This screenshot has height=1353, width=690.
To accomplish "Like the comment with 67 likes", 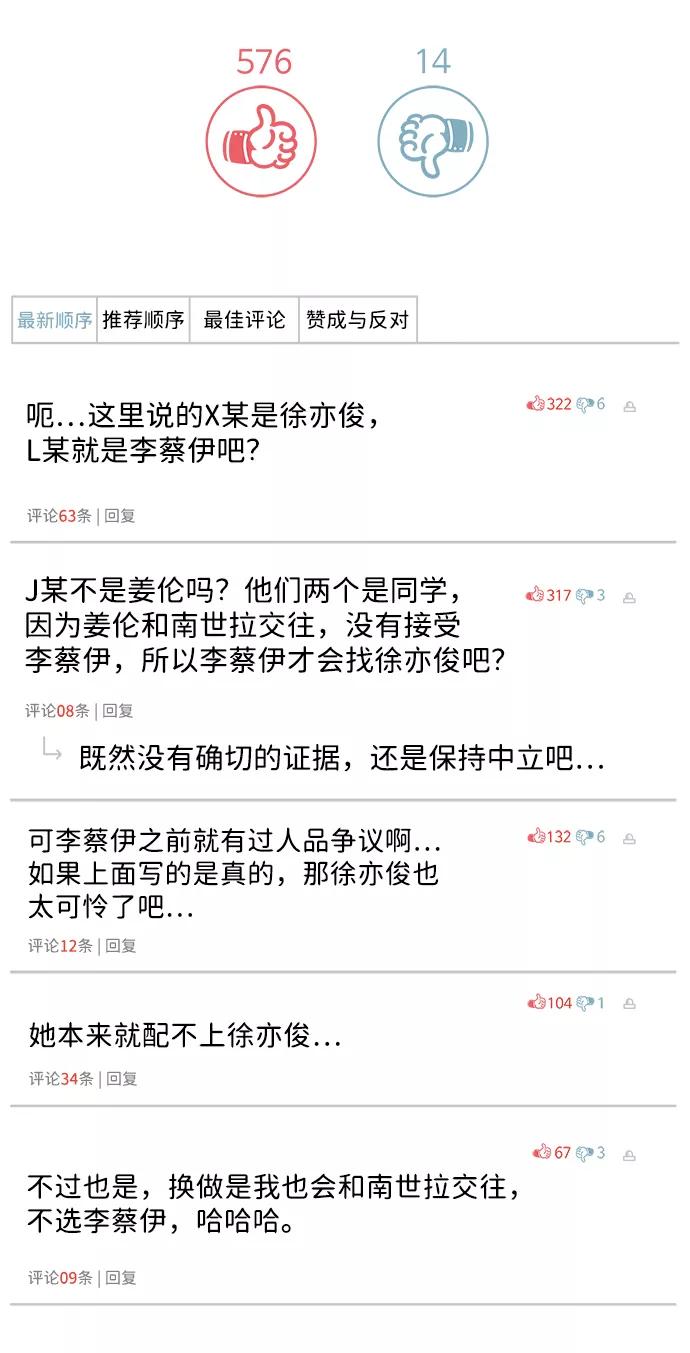I will [552, 1153].
